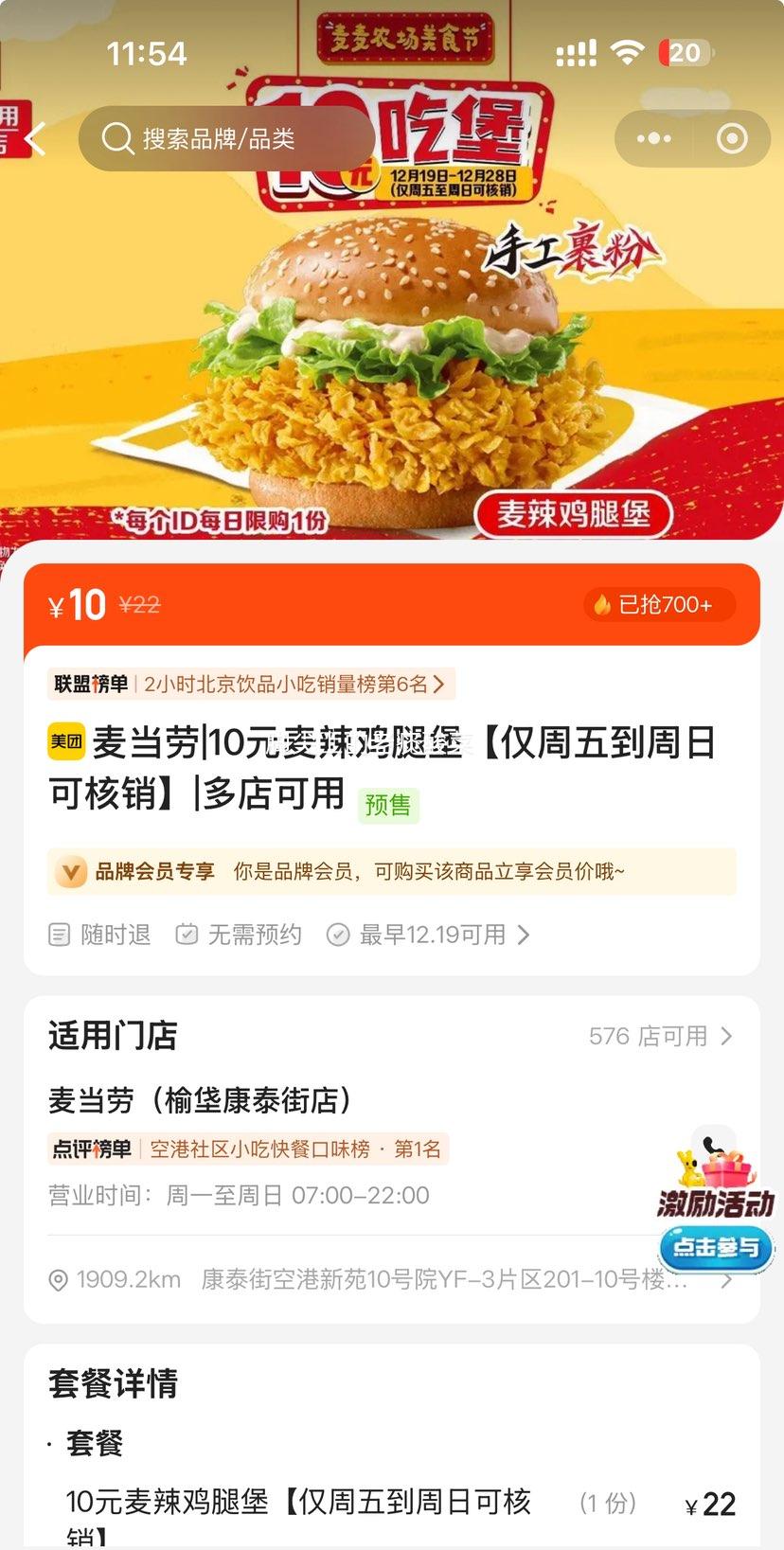The height and width of the screenshot is (1550, 784).
Task: Tap the mini-program close/home circle icon
Action: tap(732, 138)
